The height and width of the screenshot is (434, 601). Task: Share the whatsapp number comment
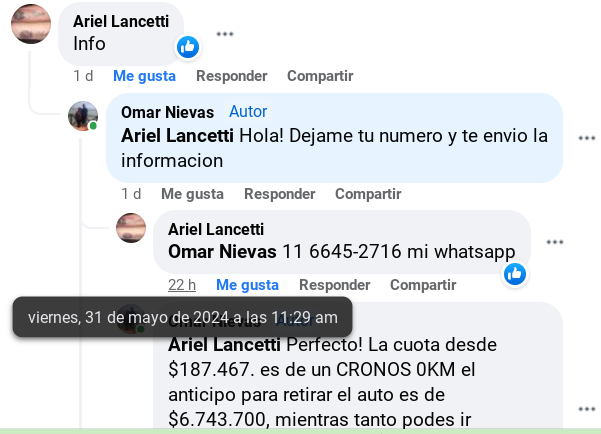pos(423,285)
